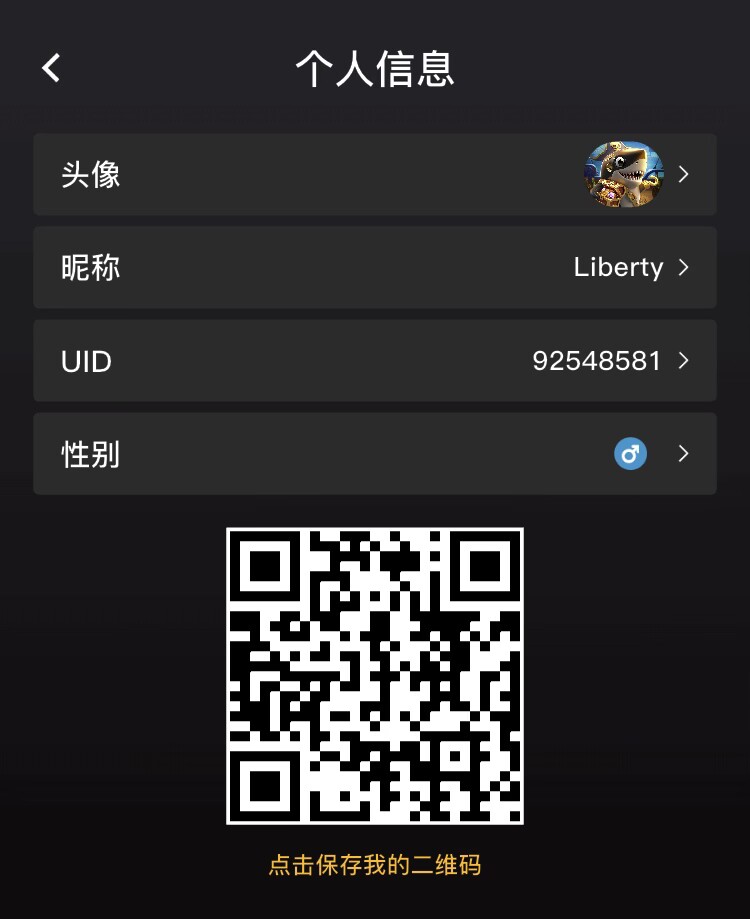Expand the 性别 gender row arrow
This screenshot has height=919, width=750.
(x=684, y=454)
